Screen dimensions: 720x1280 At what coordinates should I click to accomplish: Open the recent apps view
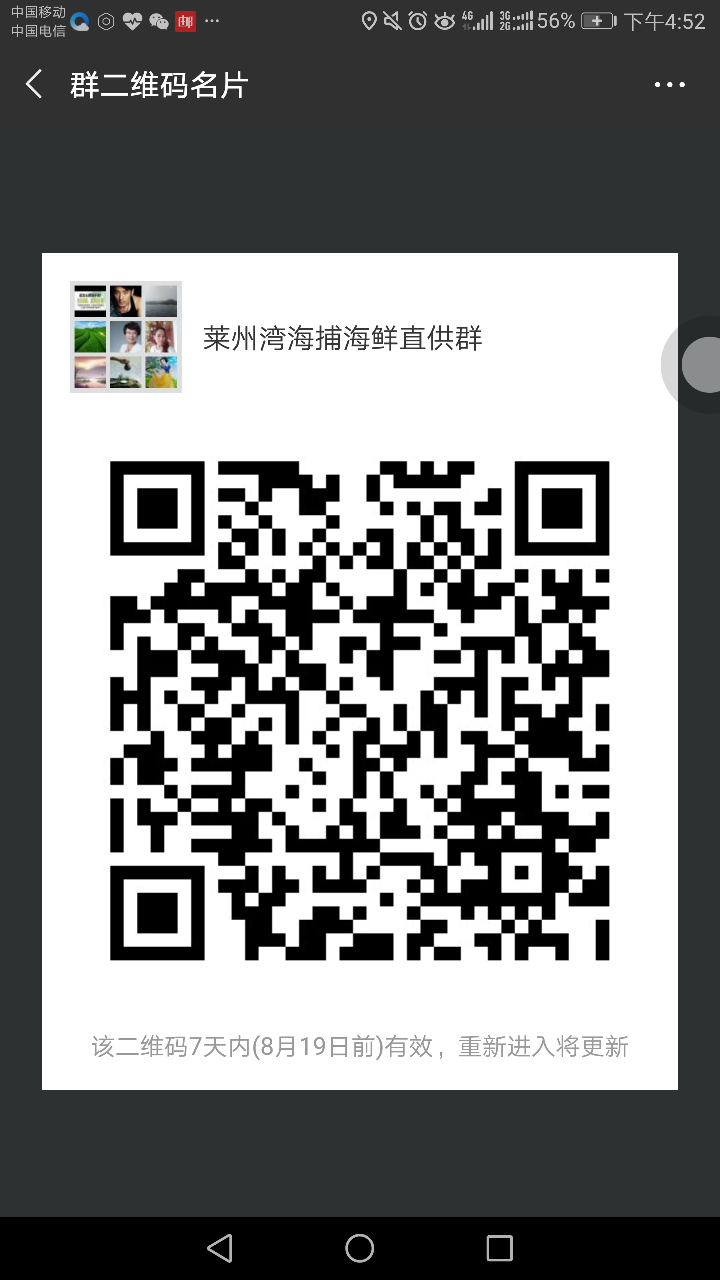point(499,1248)
